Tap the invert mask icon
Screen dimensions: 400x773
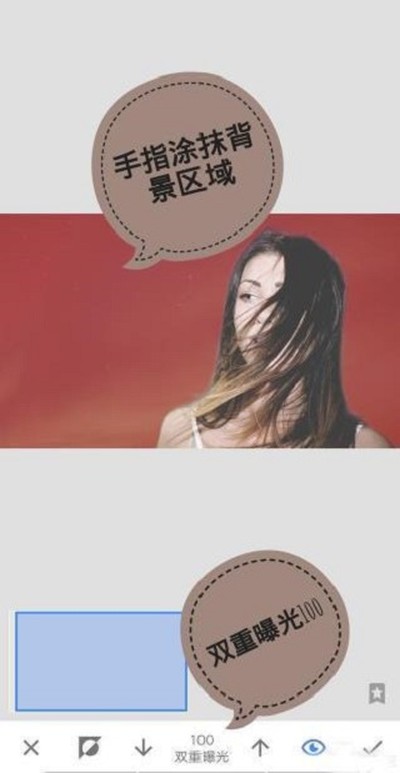point(89,747)
